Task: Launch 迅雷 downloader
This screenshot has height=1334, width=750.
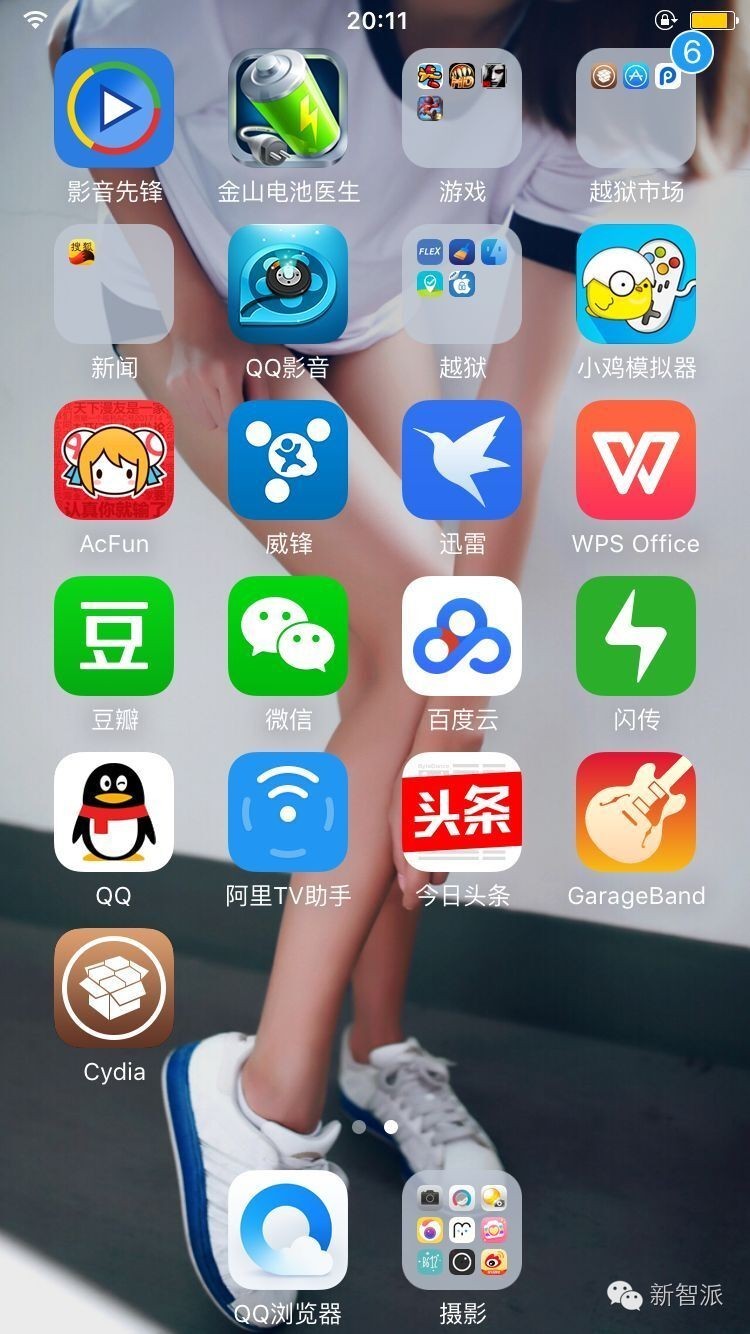Action: (462, 460)
